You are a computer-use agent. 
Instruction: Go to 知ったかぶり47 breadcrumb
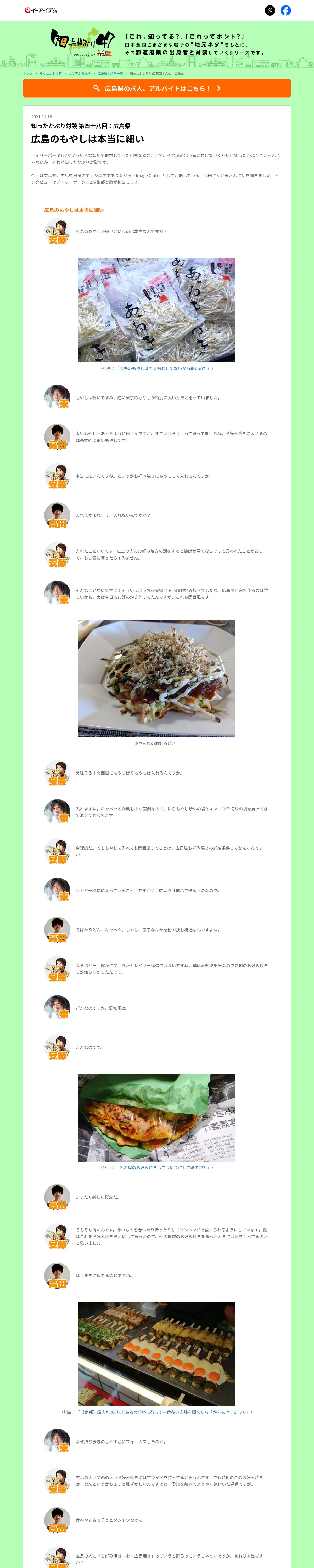51,74
